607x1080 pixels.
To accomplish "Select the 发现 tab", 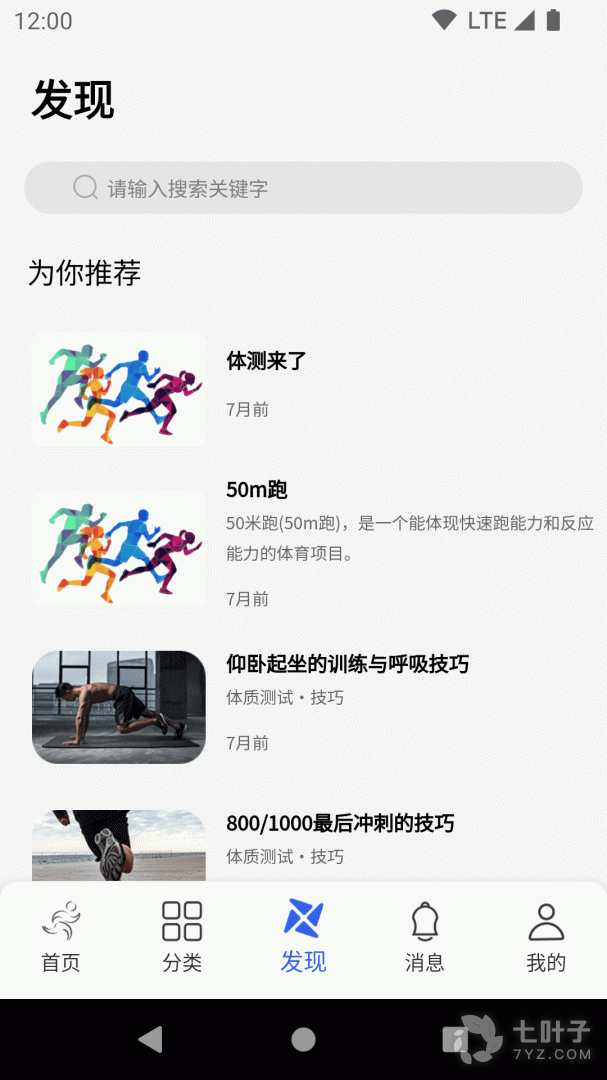I will click(303, 936).
